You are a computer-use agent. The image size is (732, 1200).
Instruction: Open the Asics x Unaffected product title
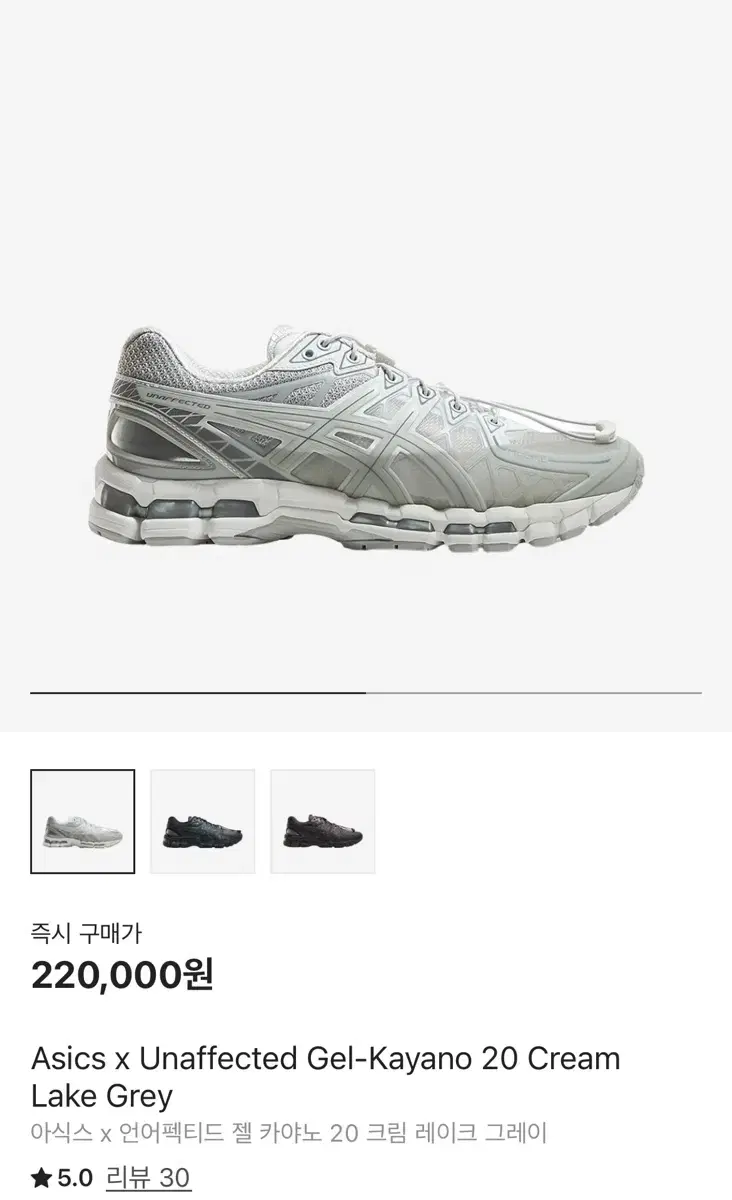pyautogui.click(x=325, y=1058)
